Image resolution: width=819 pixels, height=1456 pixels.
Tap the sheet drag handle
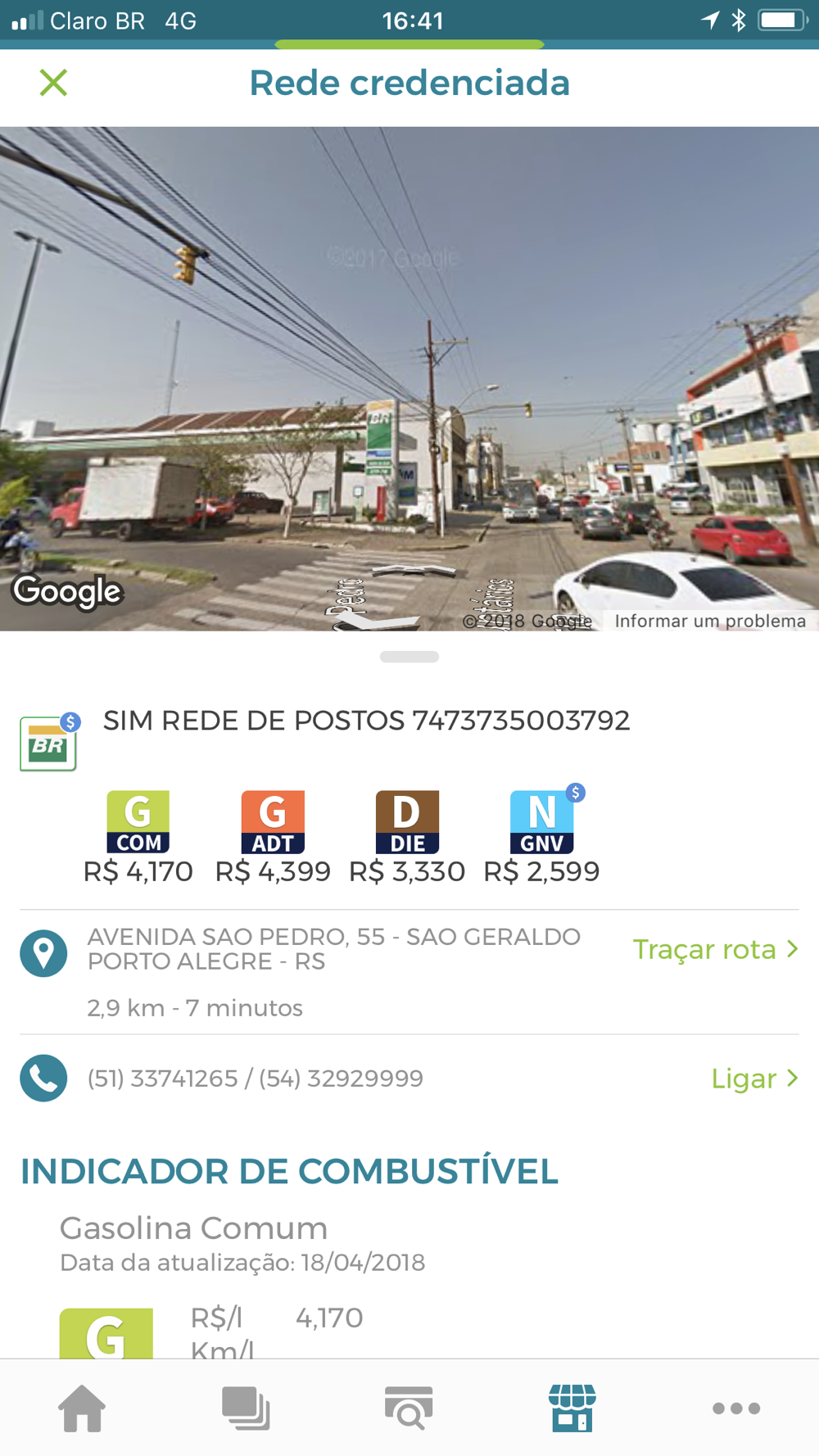point(409,657)
